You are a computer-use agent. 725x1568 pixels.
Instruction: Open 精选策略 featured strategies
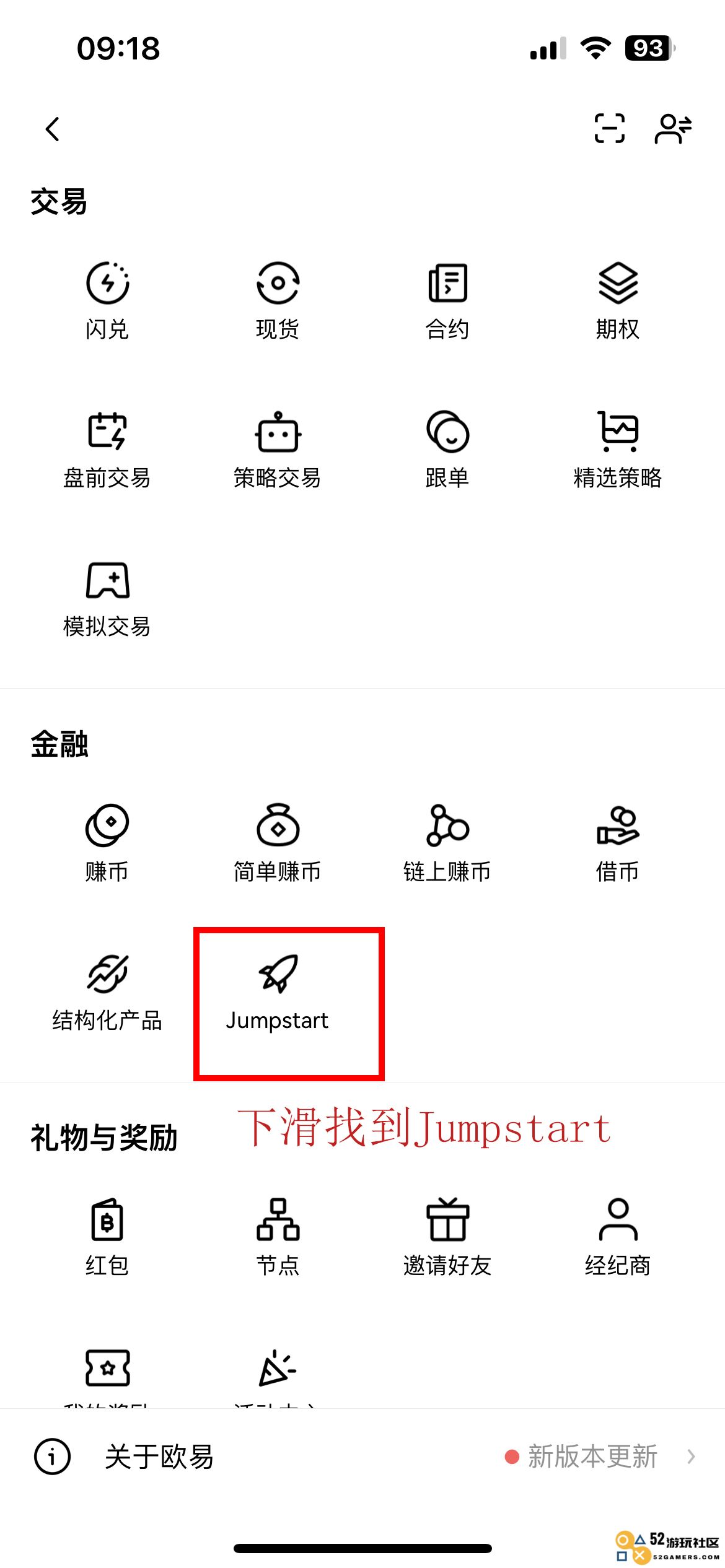(x=617, y=450)
